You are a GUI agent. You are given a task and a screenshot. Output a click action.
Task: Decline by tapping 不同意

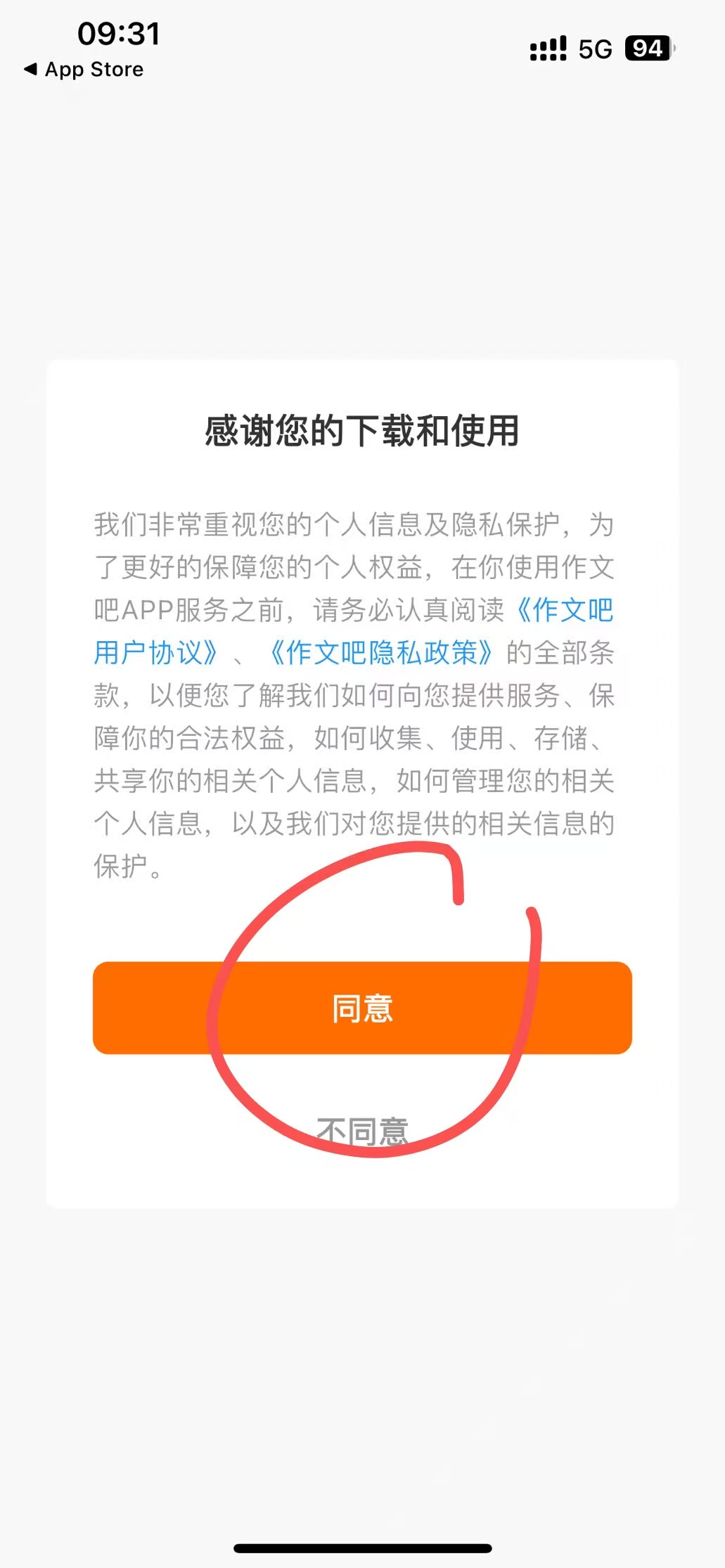(362, 1131)
